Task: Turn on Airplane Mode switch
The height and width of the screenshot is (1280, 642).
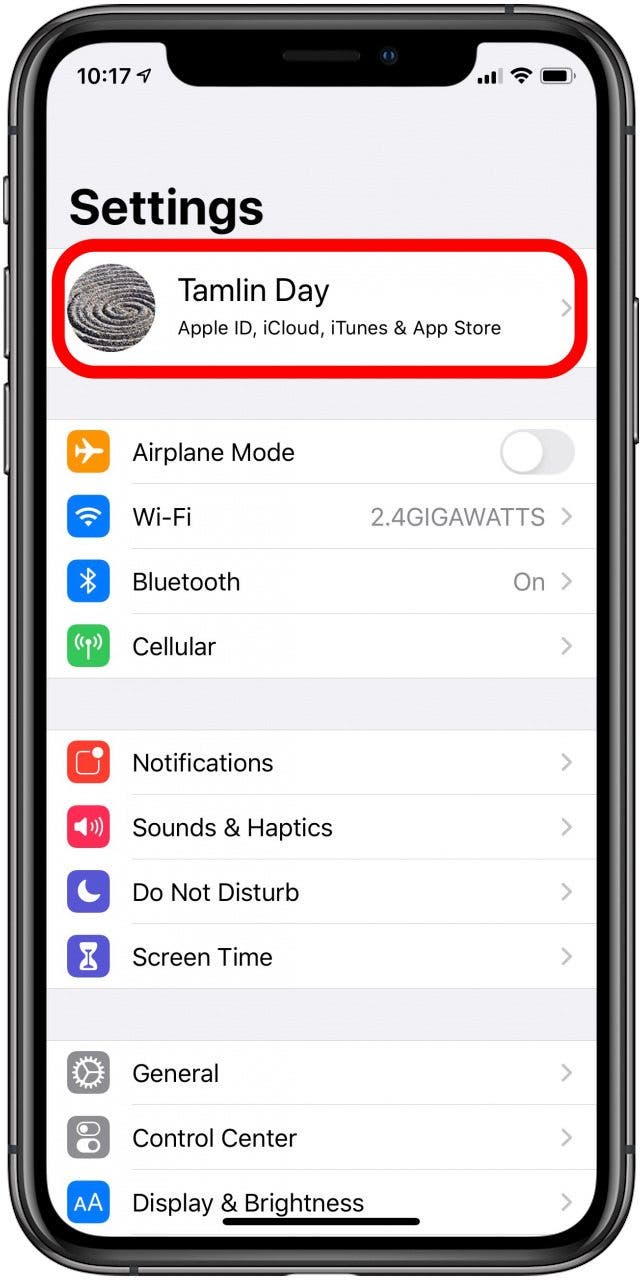Action: point(536,453)
